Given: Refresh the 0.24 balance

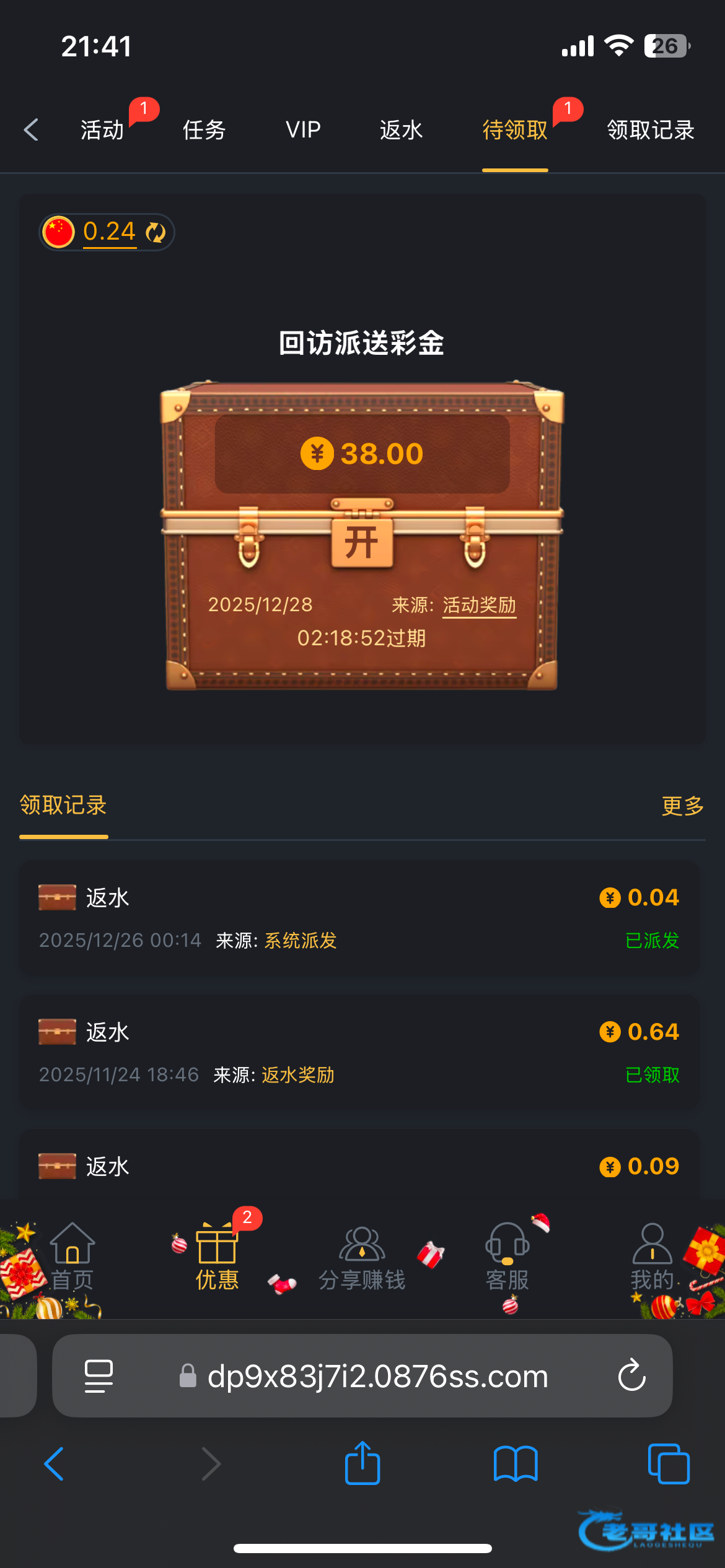Looking at the screenshot, I should (x=156, y=233).
